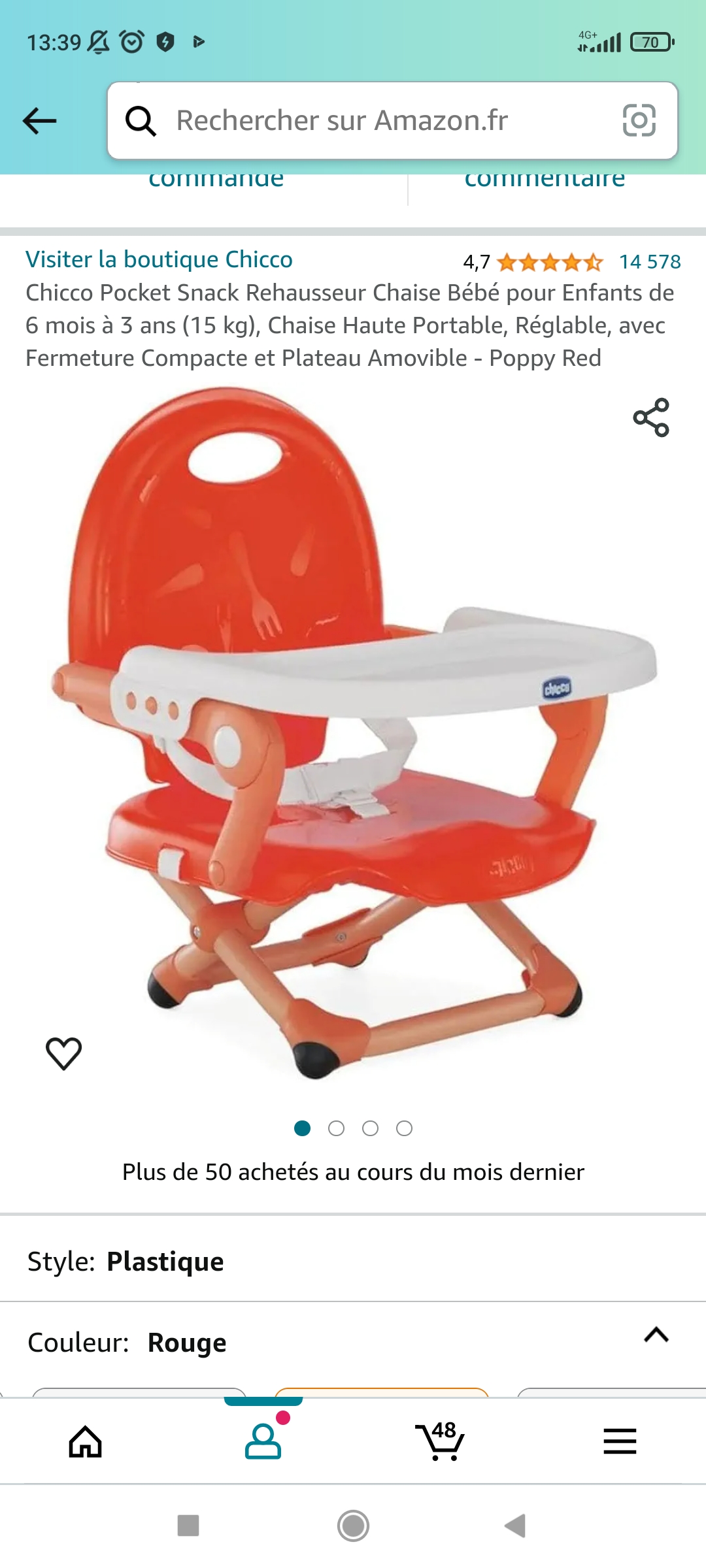Tap the system back triangle button

515,1526
